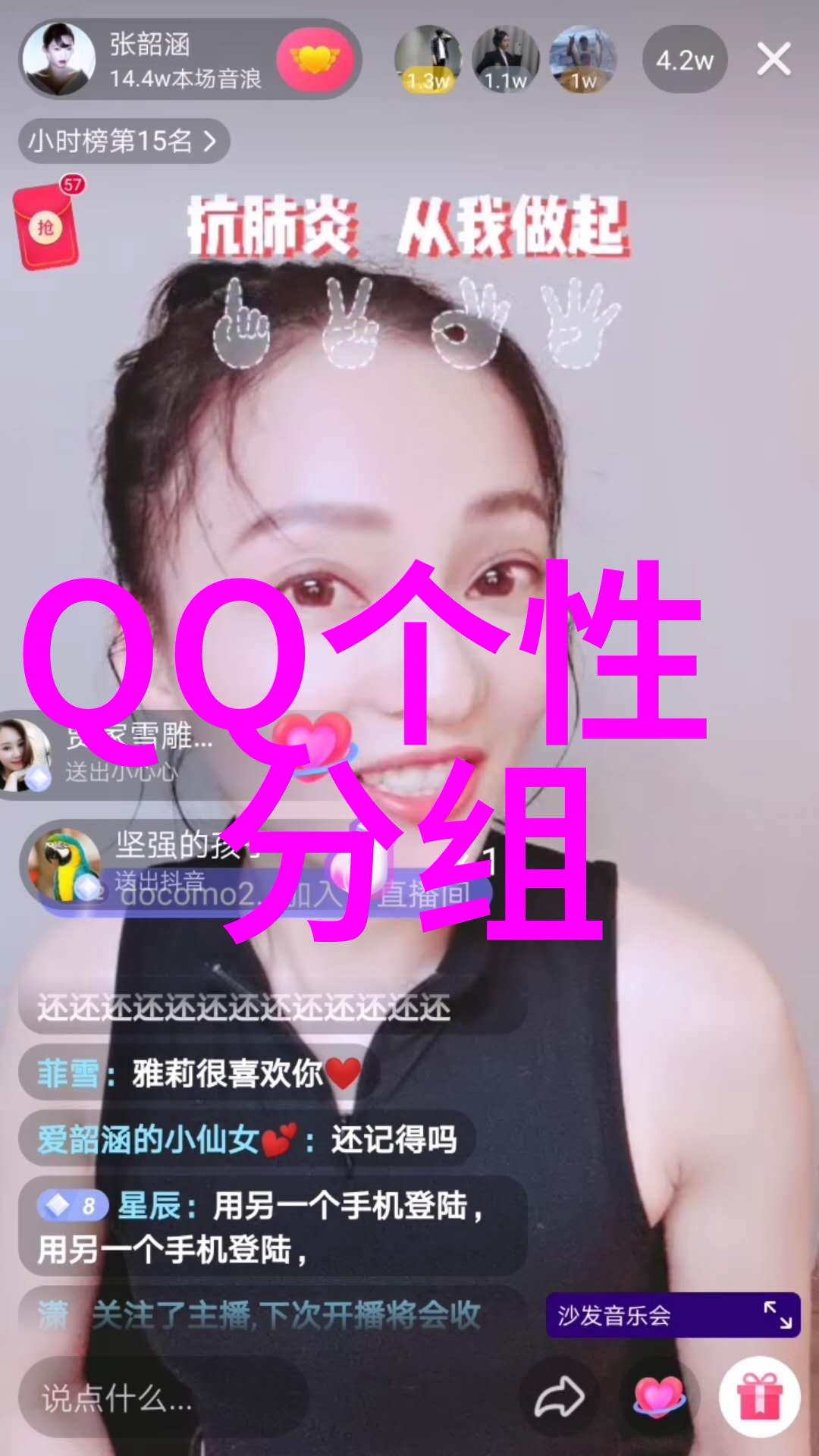
Task: Open 星辰's comment about logging in
Action: point(271,1226)
